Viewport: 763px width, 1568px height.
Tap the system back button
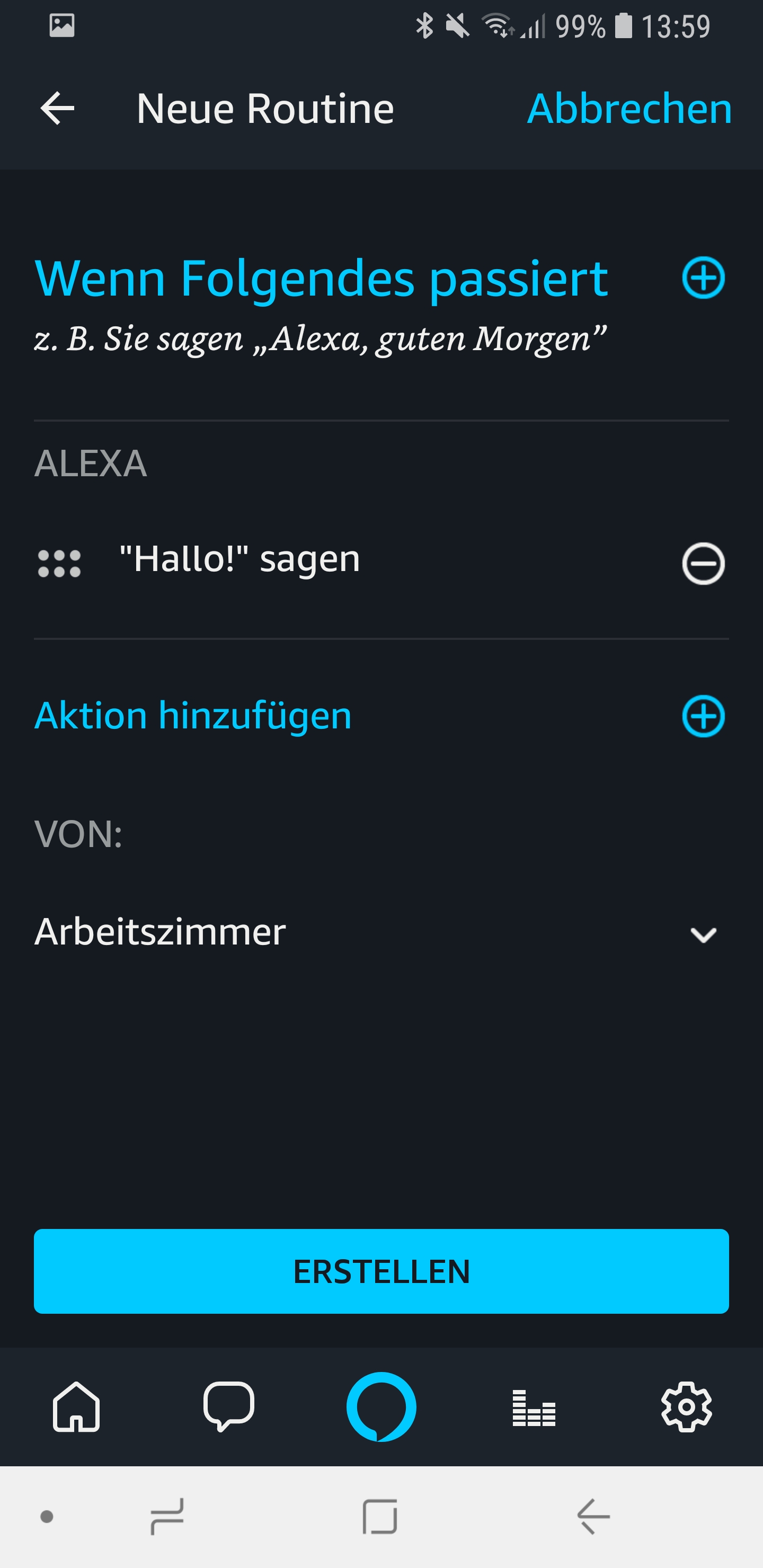pyautogui.click(x=594, y=1516)
